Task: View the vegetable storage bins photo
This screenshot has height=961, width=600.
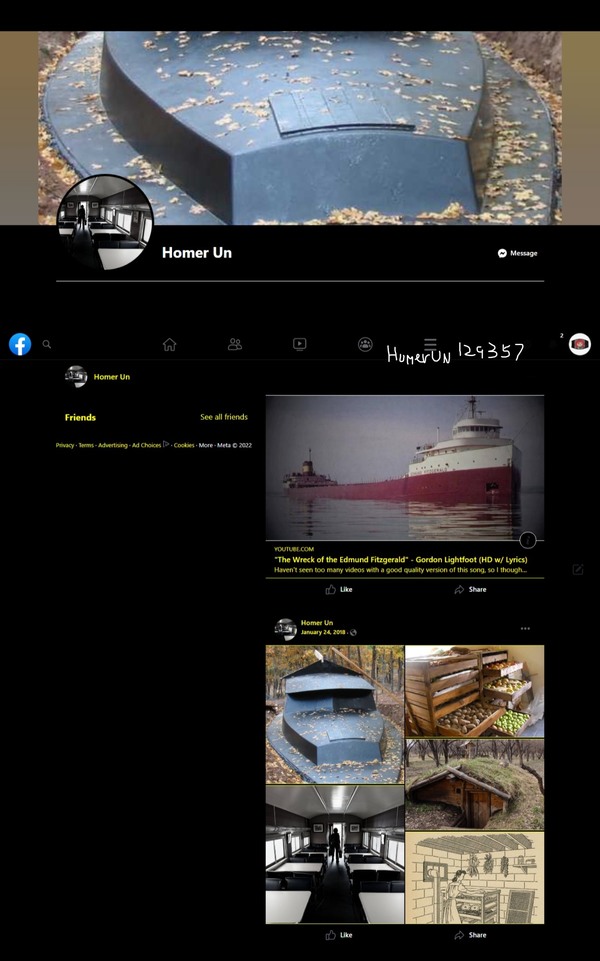Action: 474,690
